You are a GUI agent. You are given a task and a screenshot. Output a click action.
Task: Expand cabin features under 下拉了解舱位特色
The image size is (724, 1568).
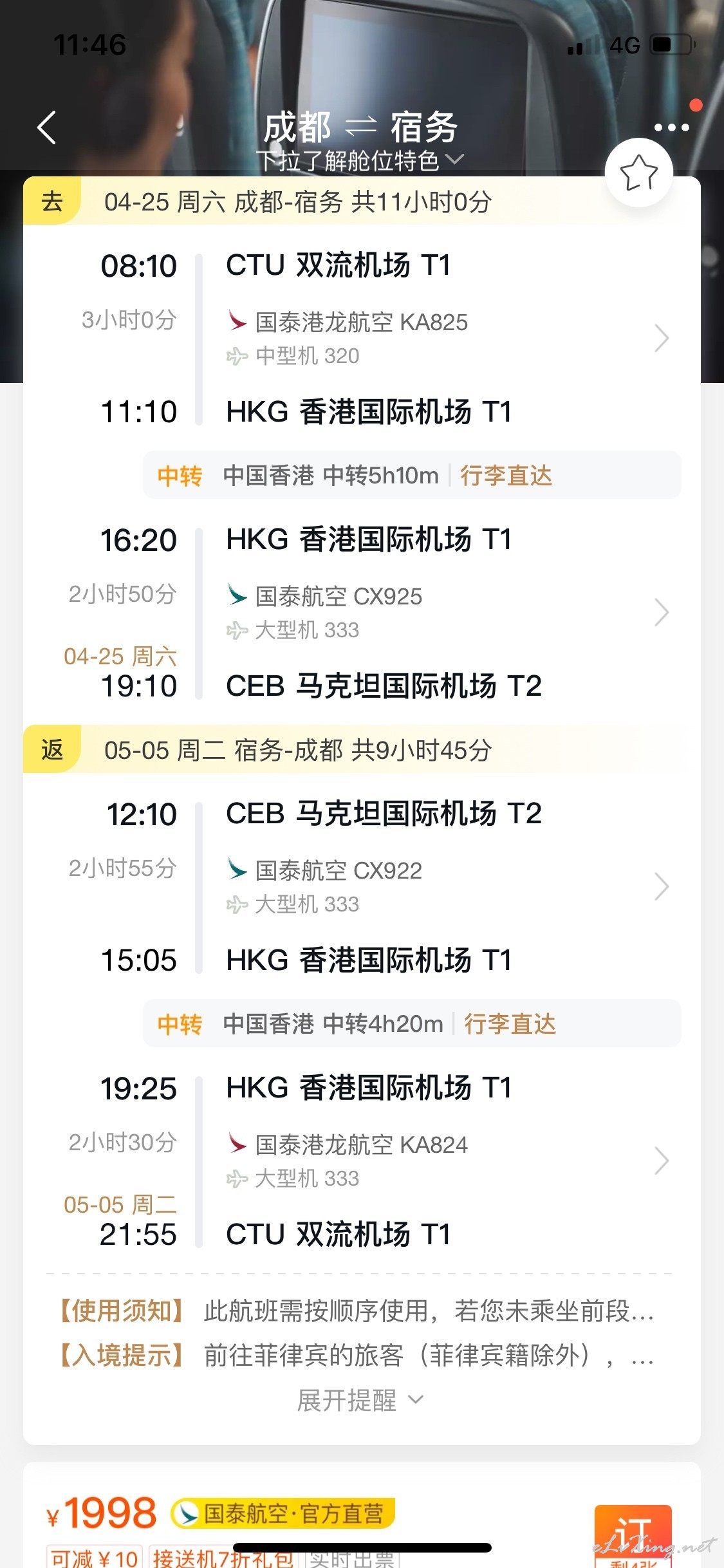pos(360,160)
